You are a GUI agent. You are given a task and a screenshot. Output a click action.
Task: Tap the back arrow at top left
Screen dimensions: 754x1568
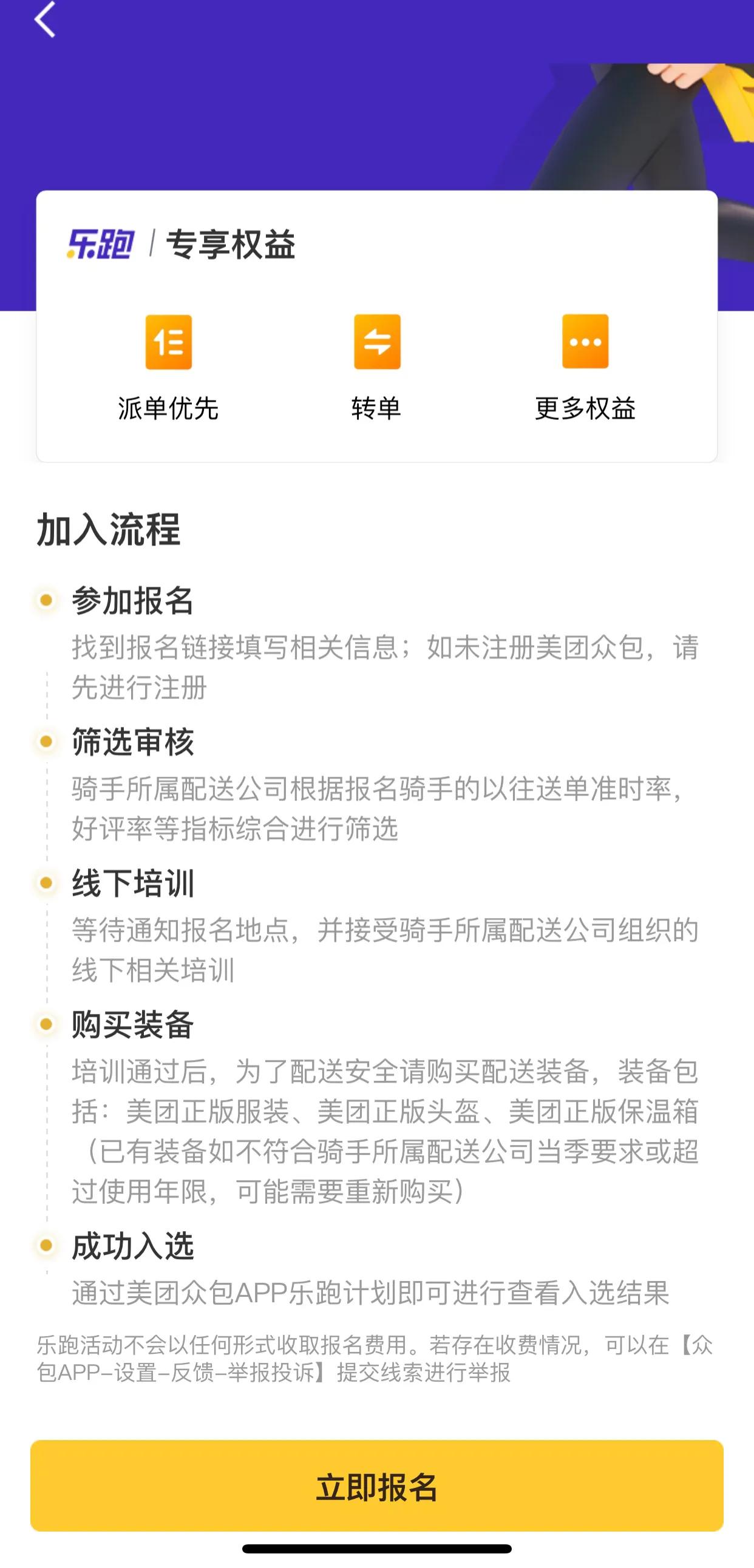coord(46,23)
